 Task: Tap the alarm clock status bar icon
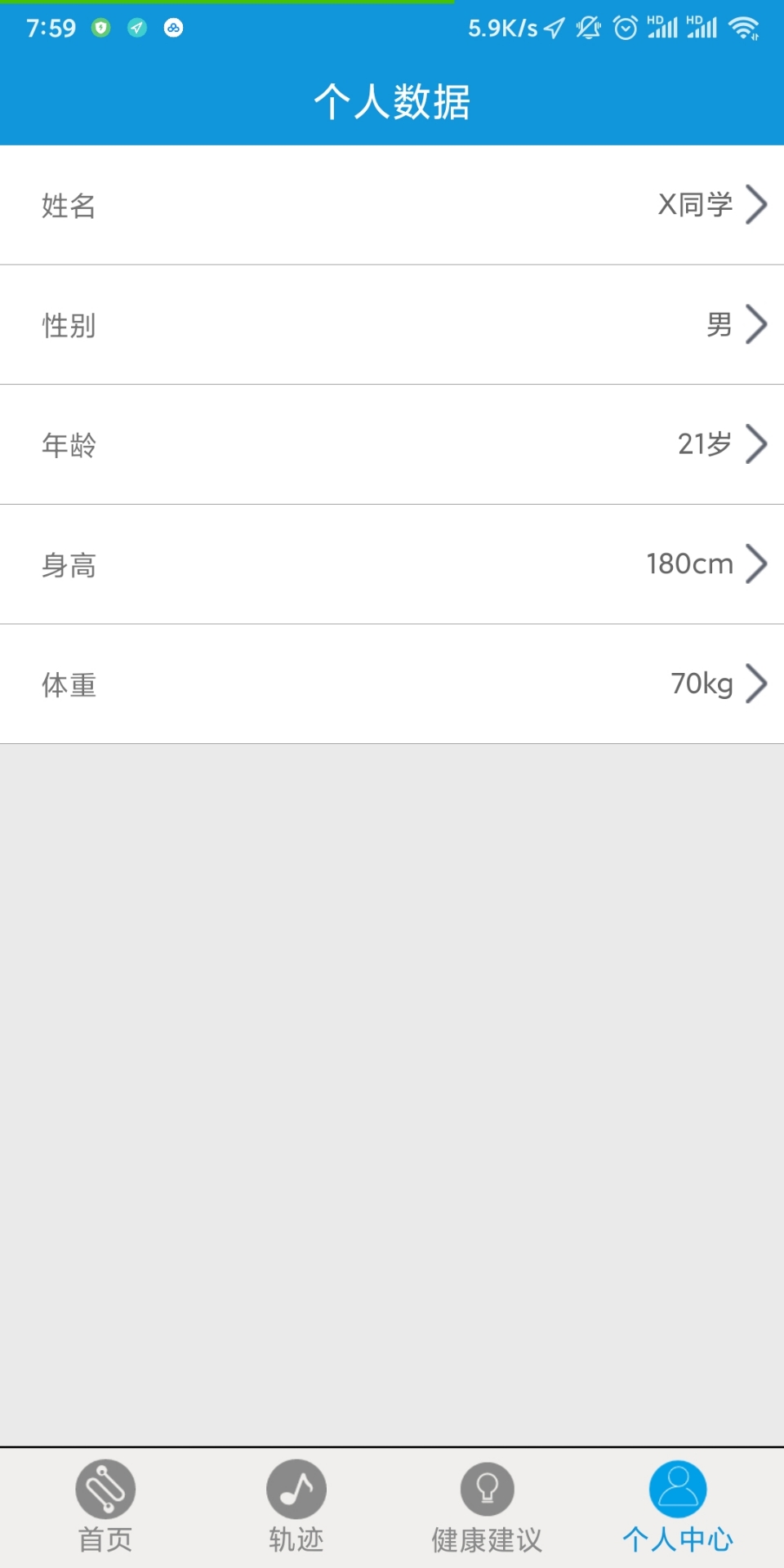(624, 27)
